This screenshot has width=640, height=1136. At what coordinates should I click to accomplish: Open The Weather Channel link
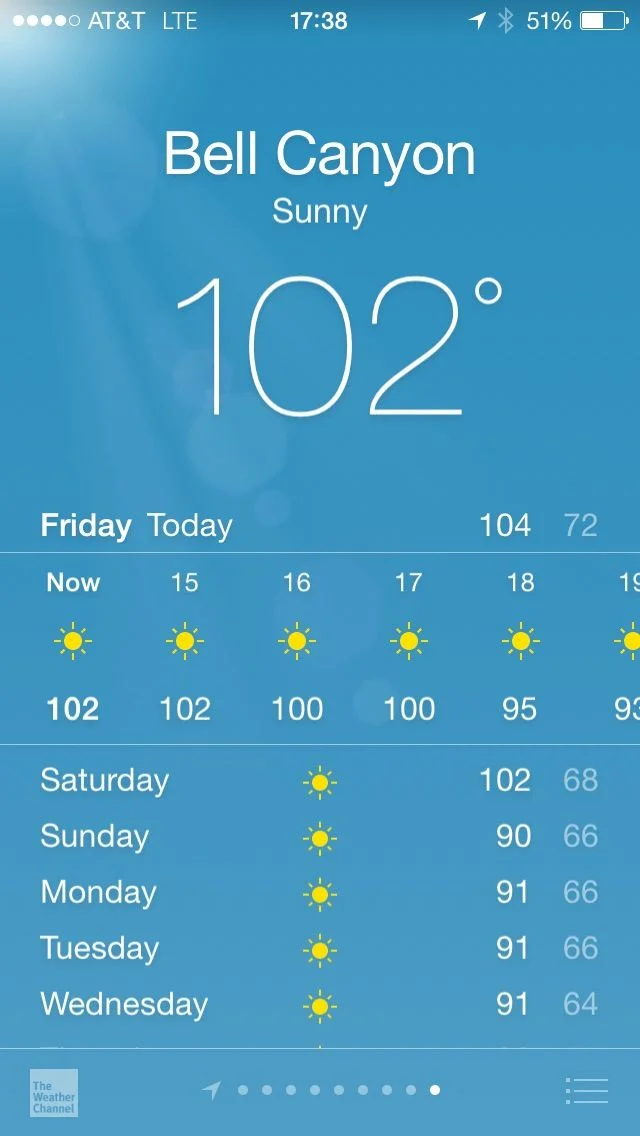click(54, 1092)
